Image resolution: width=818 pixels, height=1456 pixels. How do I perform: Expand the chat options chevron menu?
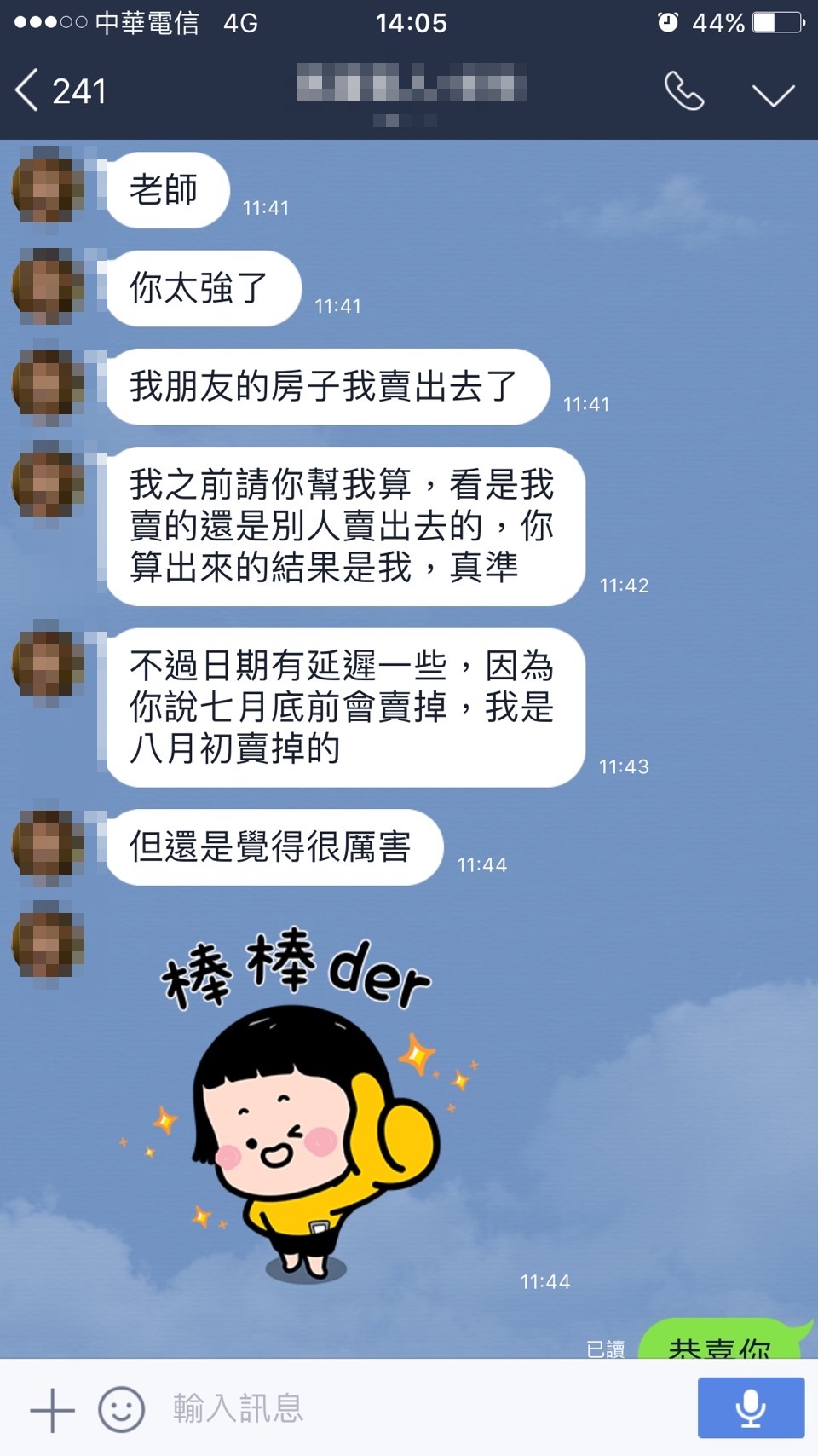click(x=773, y=93)
